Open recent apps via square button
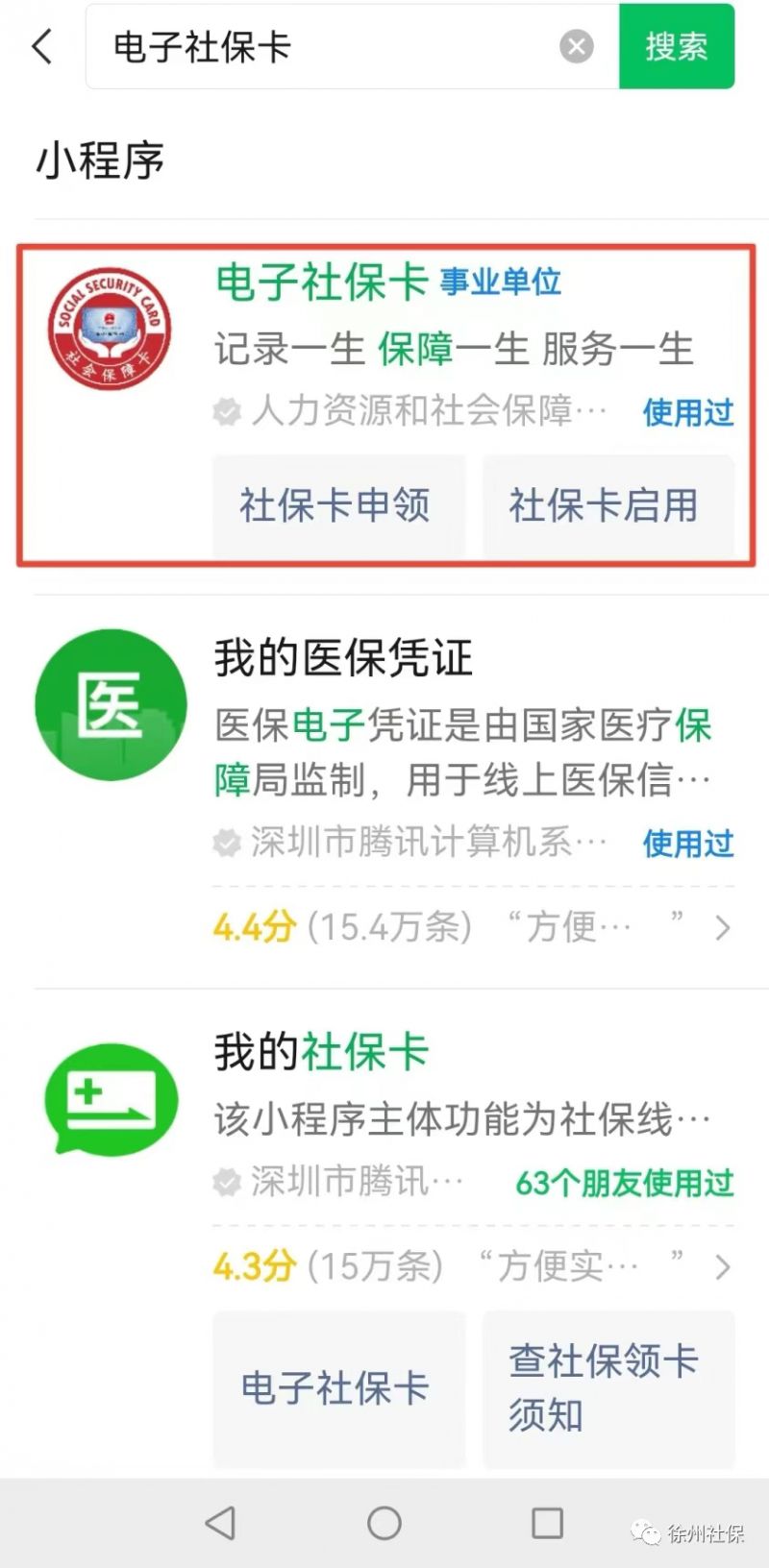This screenshot has height=1568, width=769. (547, 1522)
